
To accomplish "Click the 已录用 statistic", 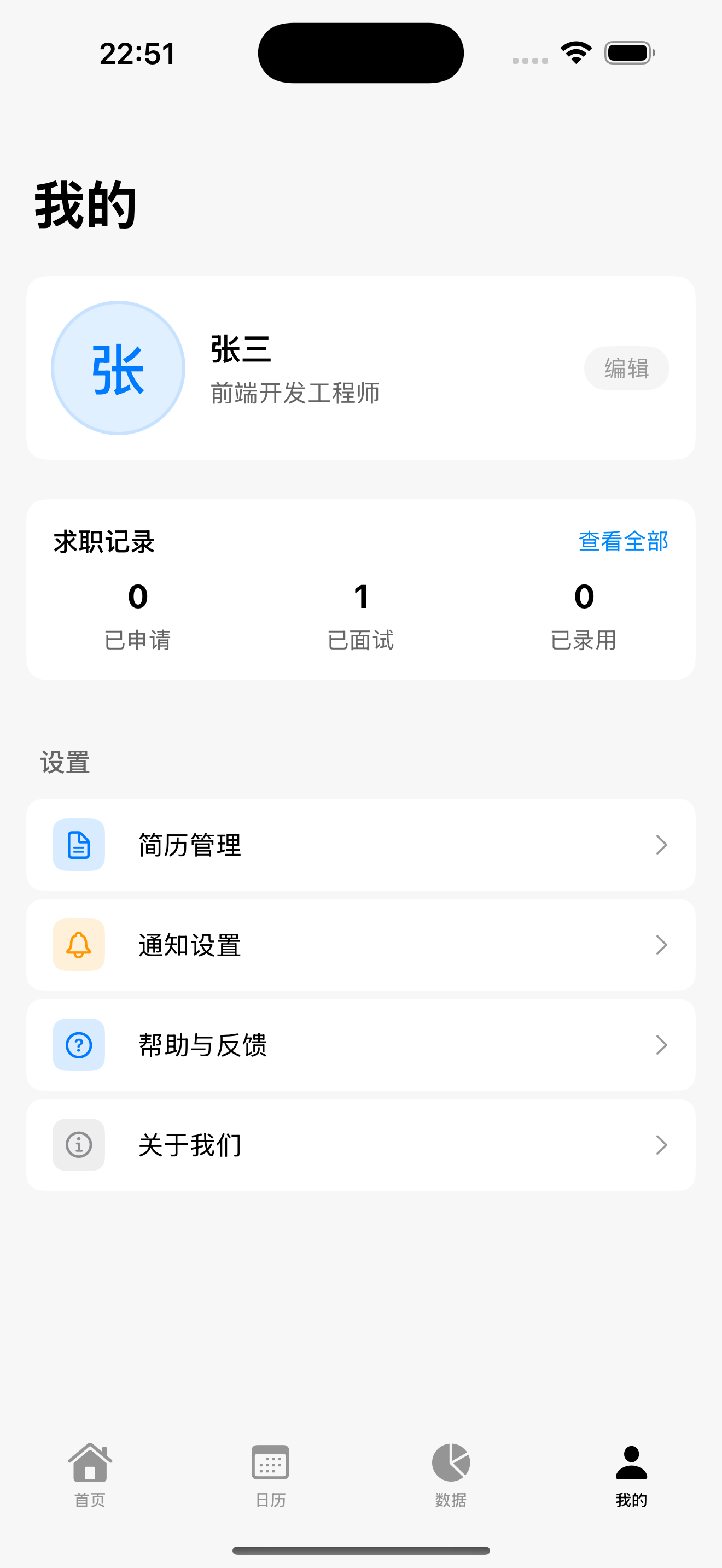I will 583,614.
